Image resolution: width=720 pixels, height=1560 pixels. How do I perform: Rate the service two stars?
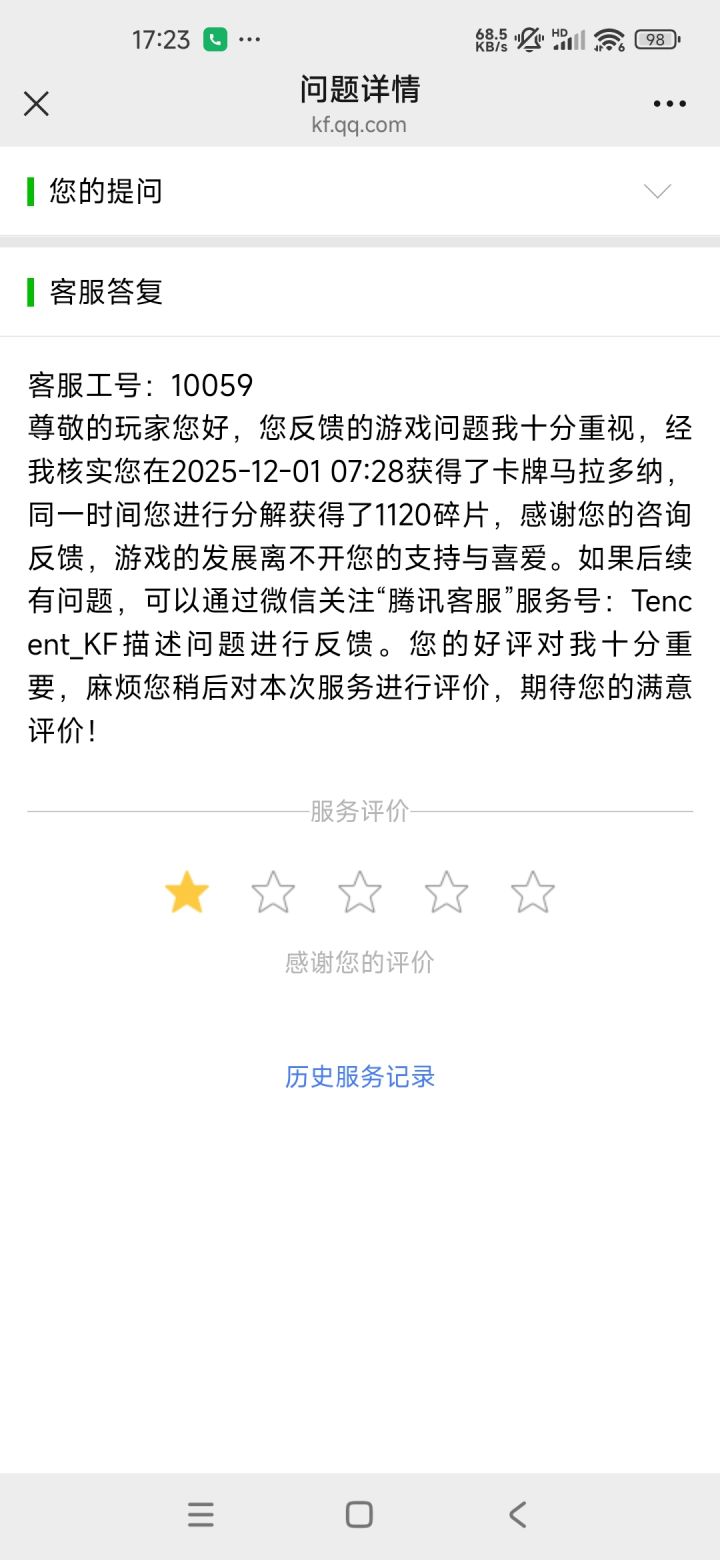point(273,892)
